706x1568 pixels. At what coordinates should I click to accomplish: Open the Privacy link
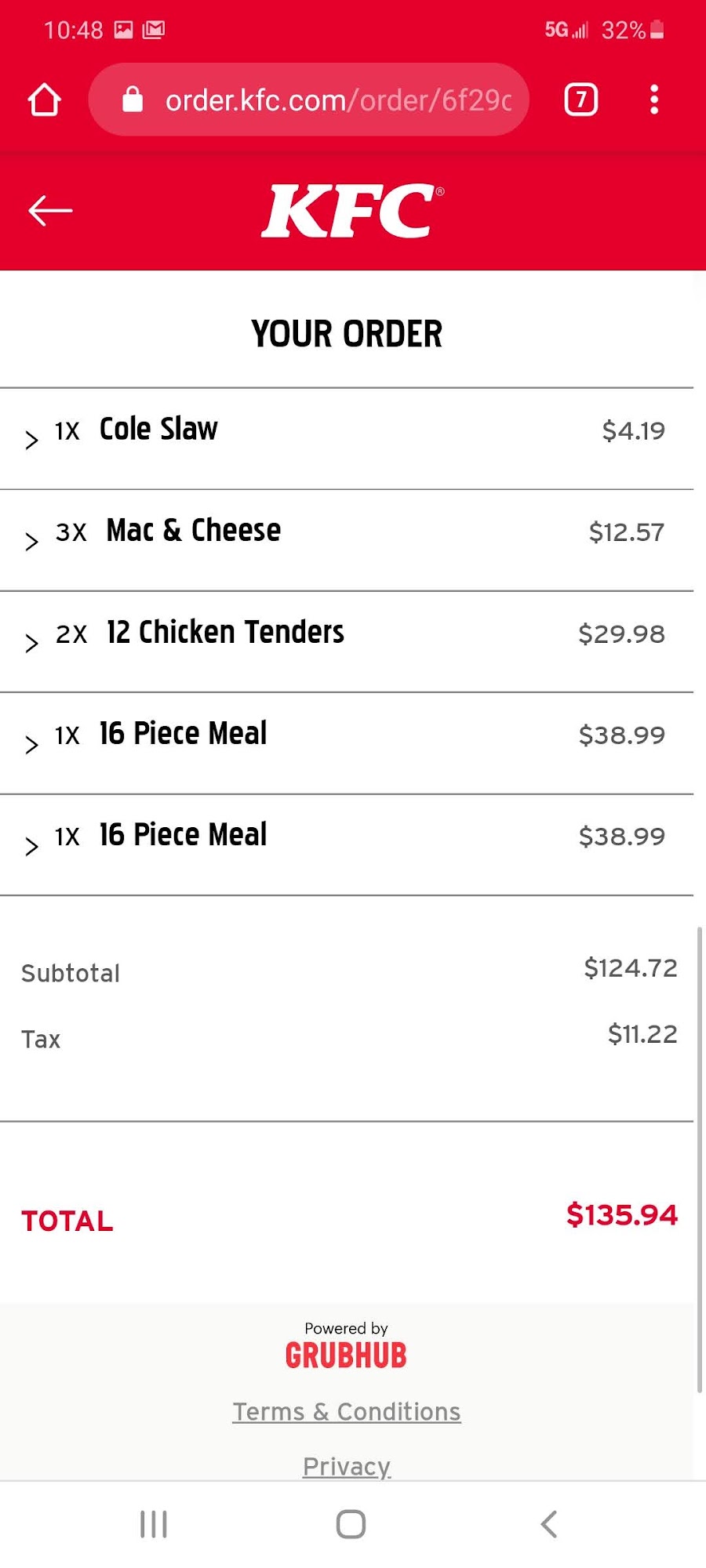(x=346, y=1465)
